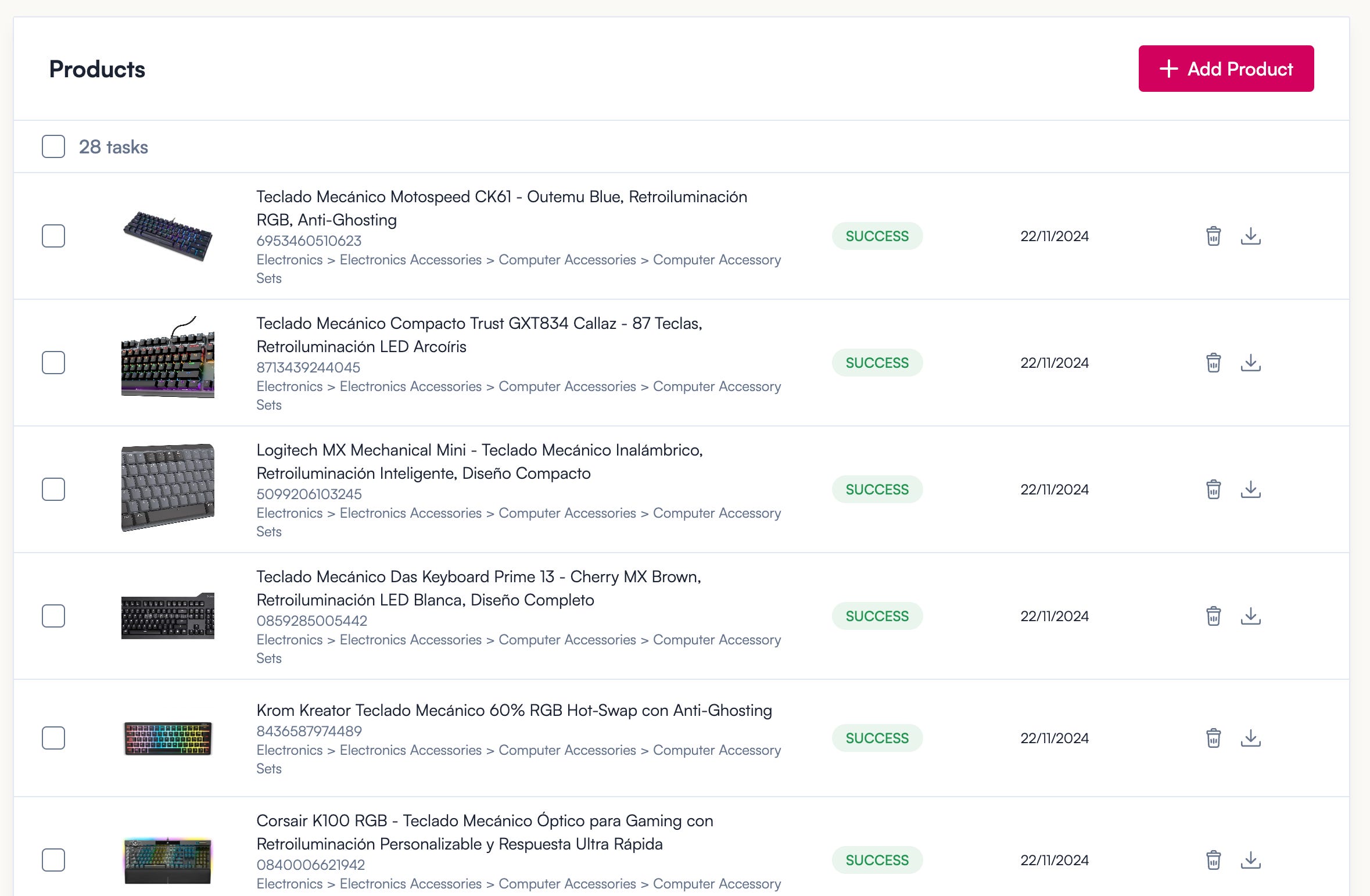
Task: Remove the Logitech MX Mechanical Mini product
Action: tap(1213, 489)
